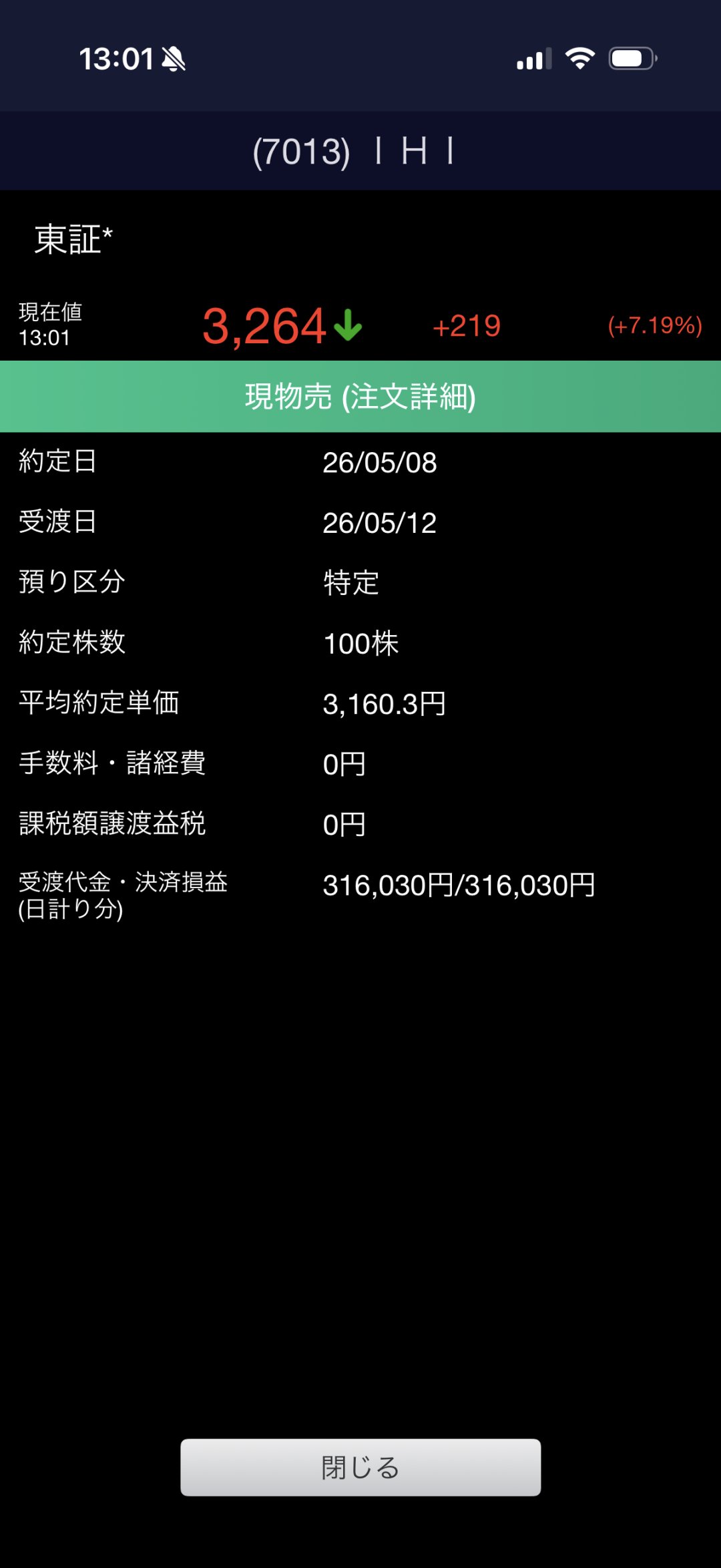
Task: Tap the 閉じる button to close
Action: tap(360, 1467)
